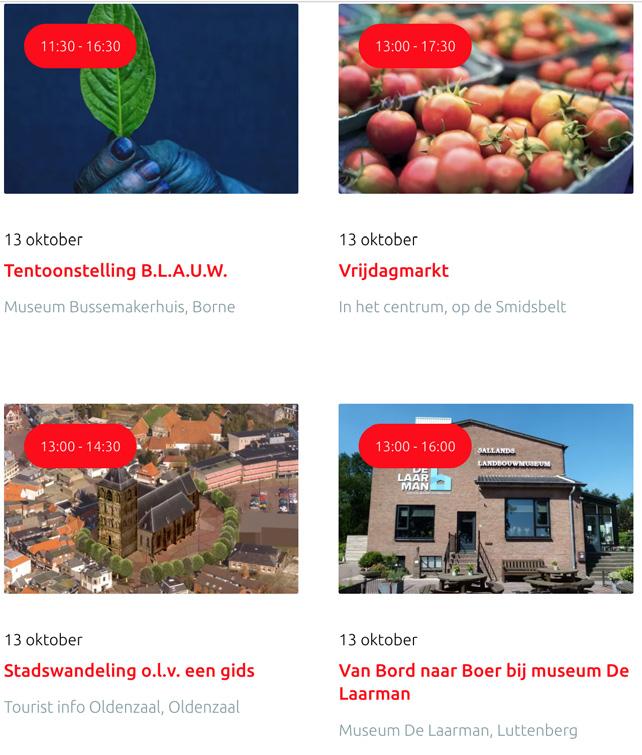The image size is (642, 755).
Task: Open Stadswandeling o.l.v. een gids link
Action: (129, 671)
